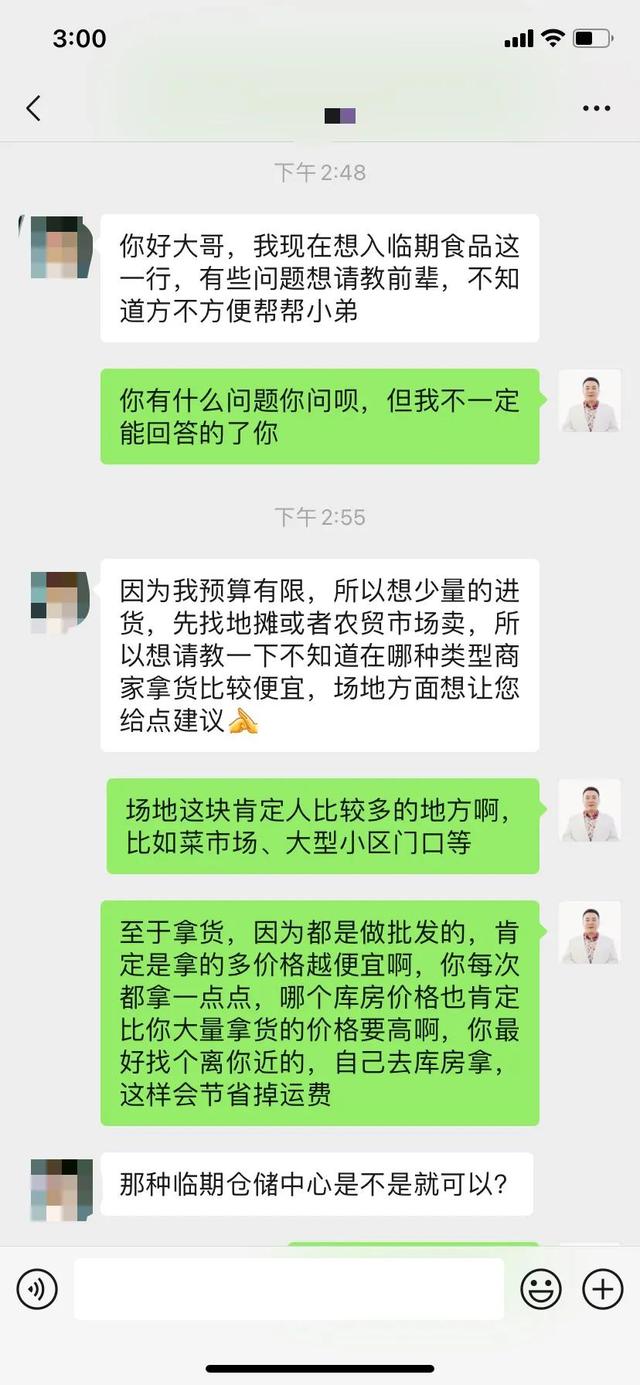The image size is (640, 1385).
Task: Go back to the chat list
Action: 34,108
